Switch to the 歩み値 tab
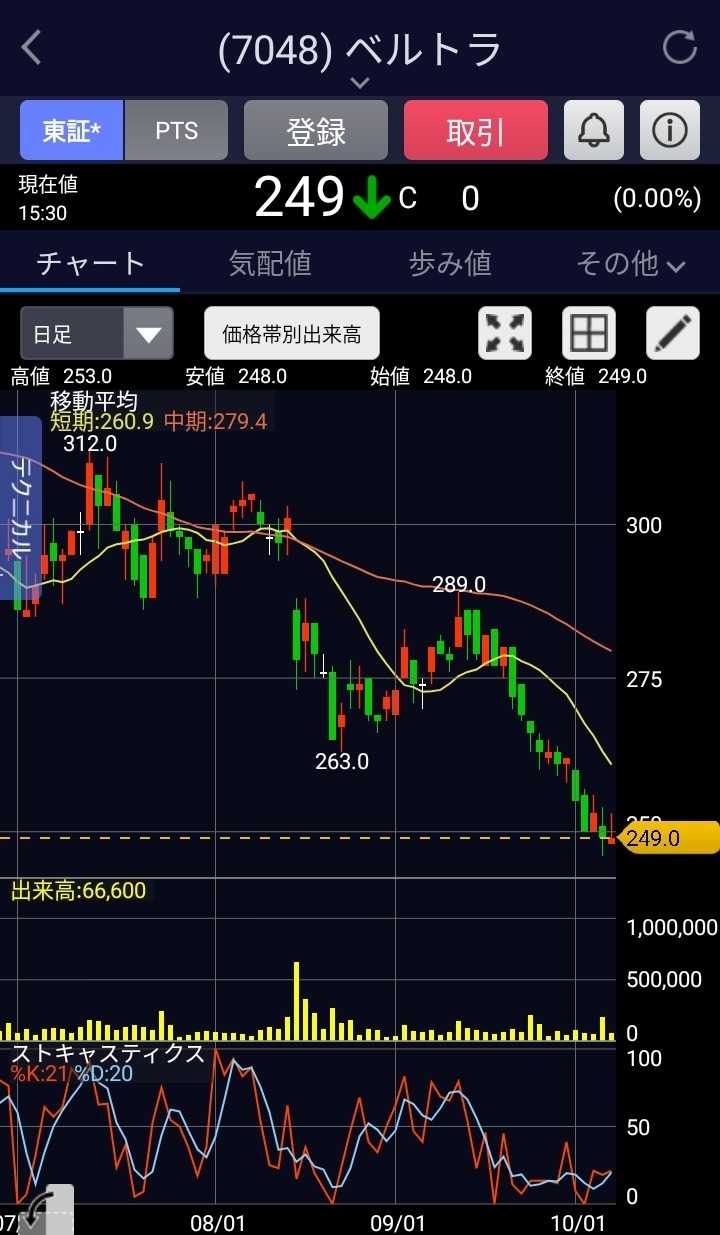Image resolution: width=720 pixels, height=1235 pixels. (450, 264)
